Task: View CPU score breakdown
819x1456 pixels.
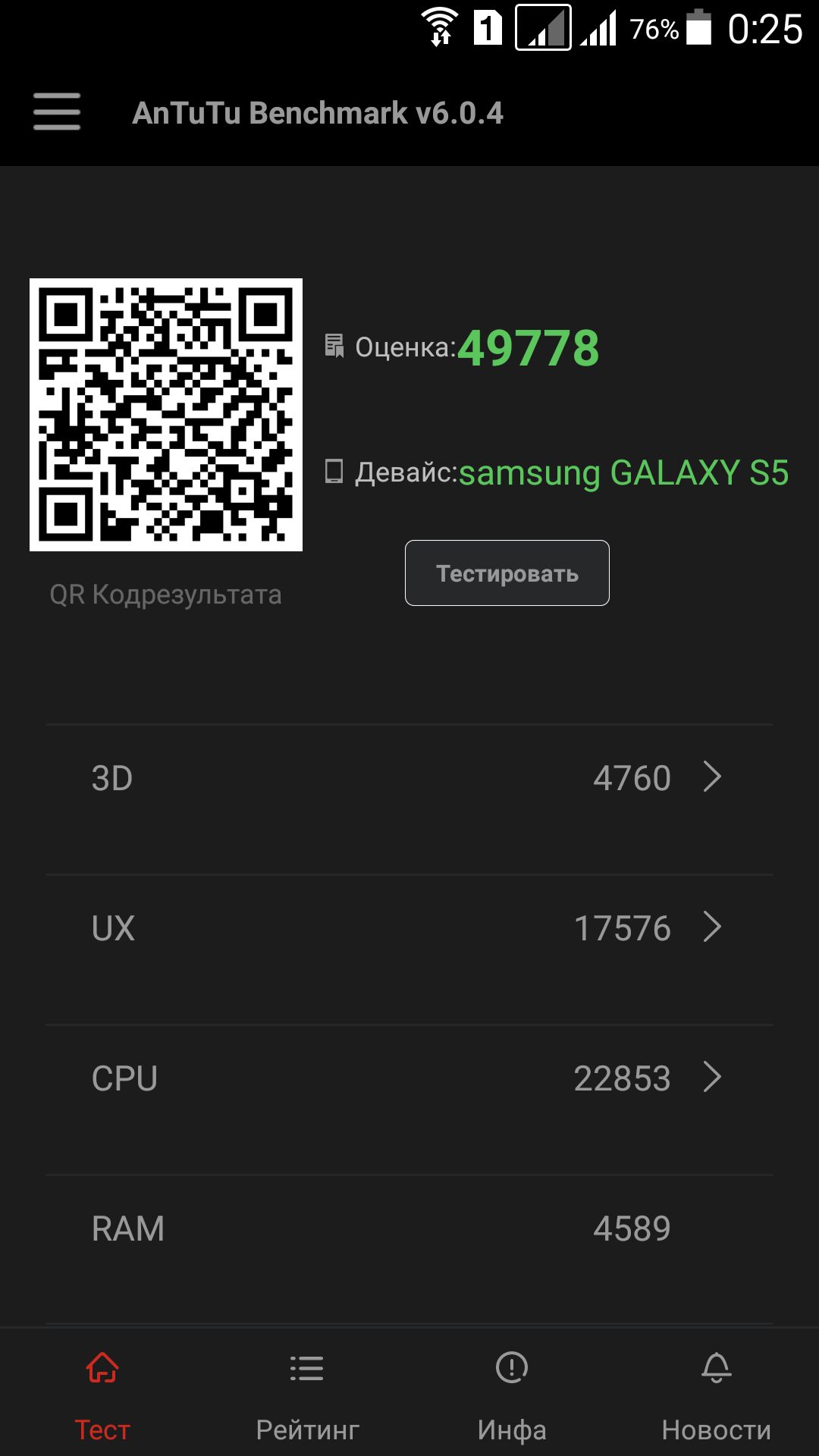Action: [409, 1078]
